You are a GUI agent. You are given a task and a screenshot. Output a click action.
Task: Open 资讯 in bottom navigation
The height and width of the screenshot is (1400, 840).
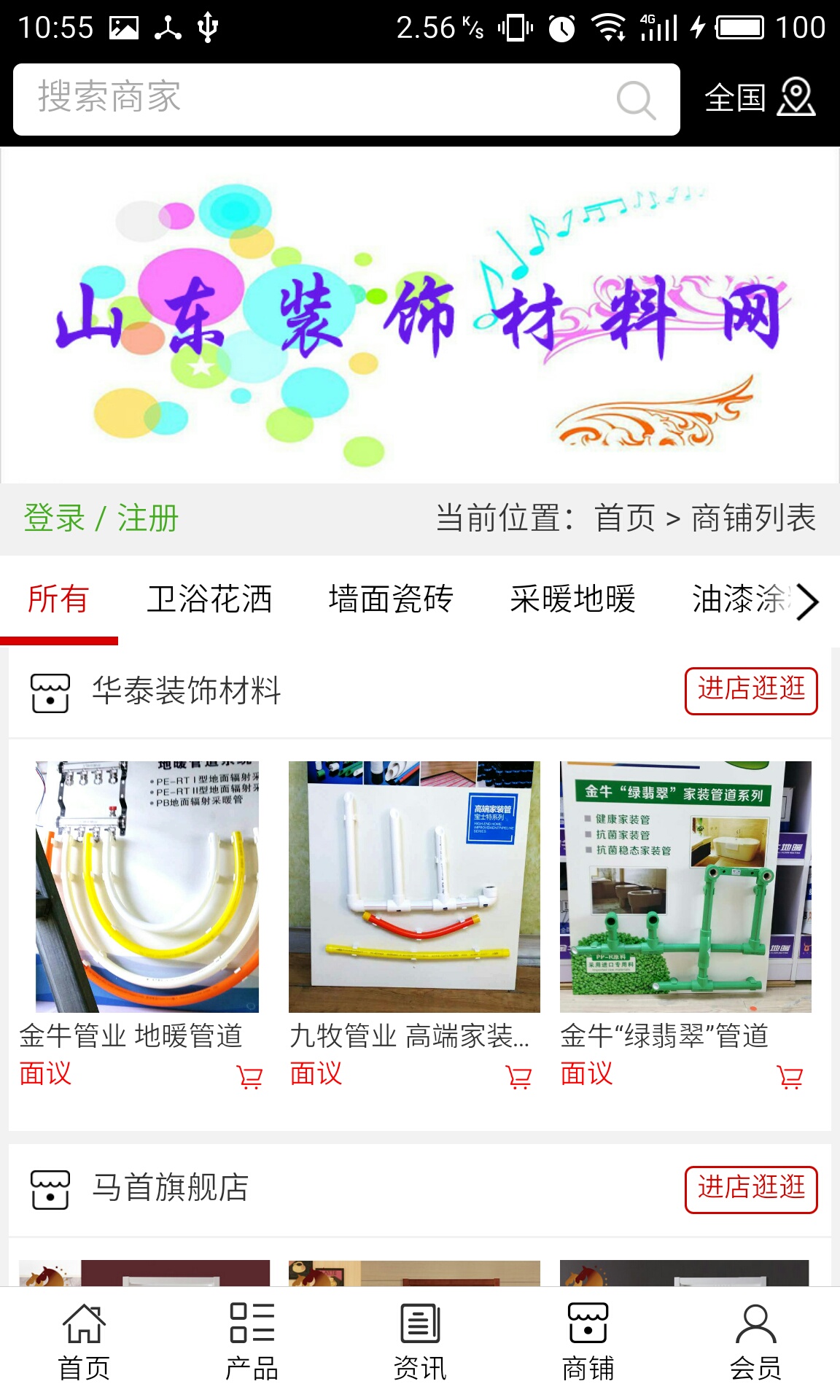[420, 1342]
